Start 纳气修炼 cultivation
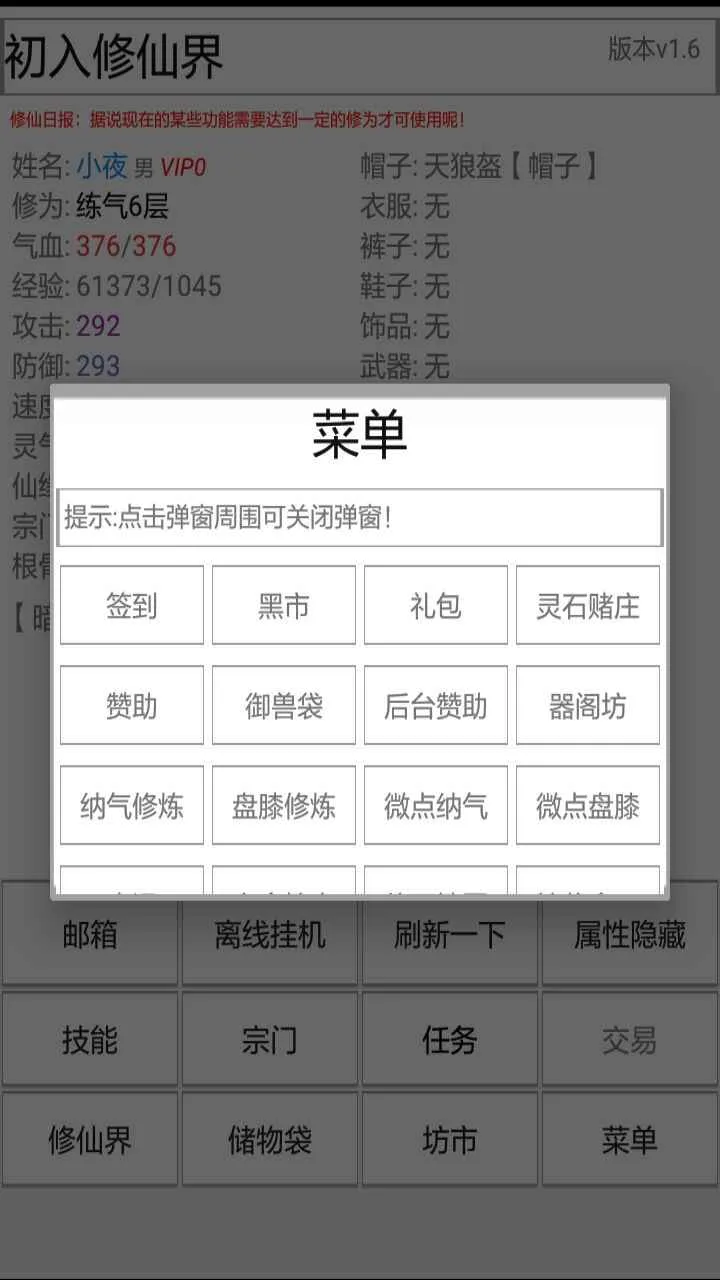This screenshot has width=720, height=1280. pyautogui.click(x=131, y=805)
